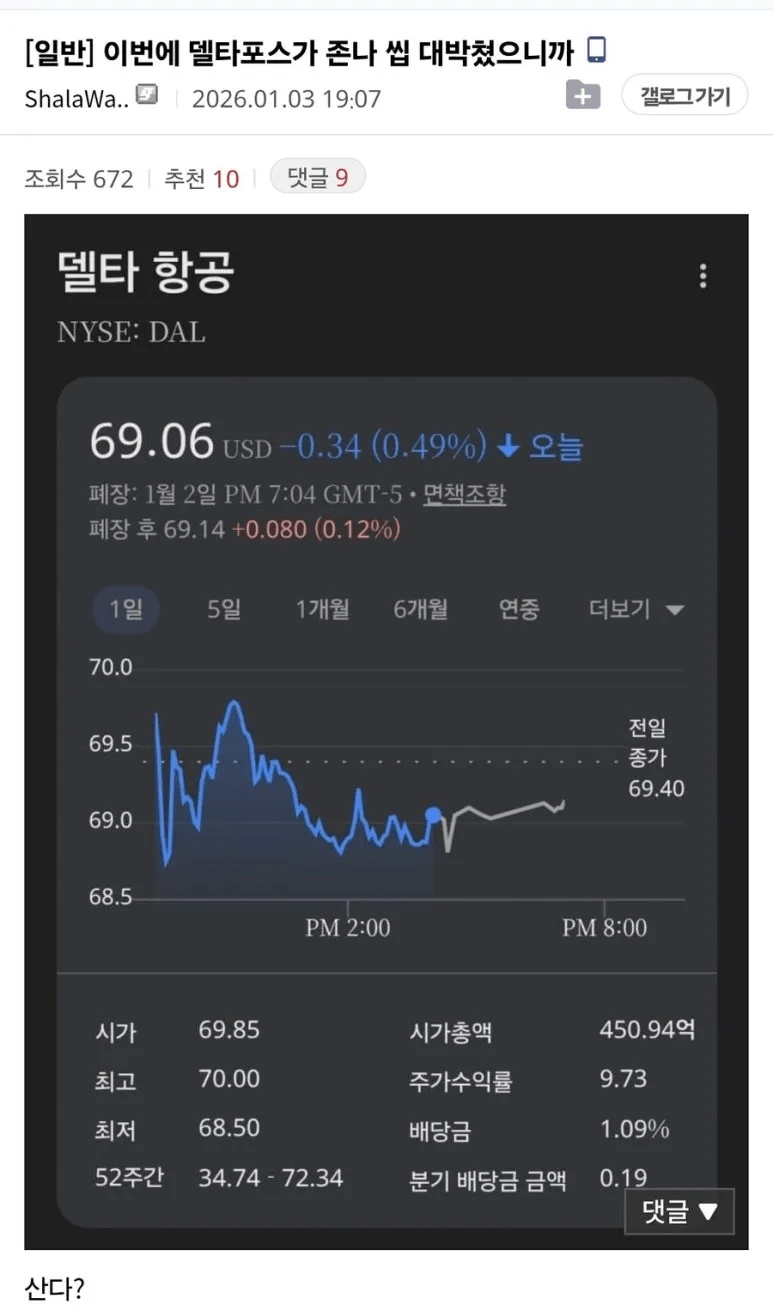Viewport: 773px width, 1311px height.
Task: Click 추천 10 to recommend the post
Action: (x=201, y=178)
